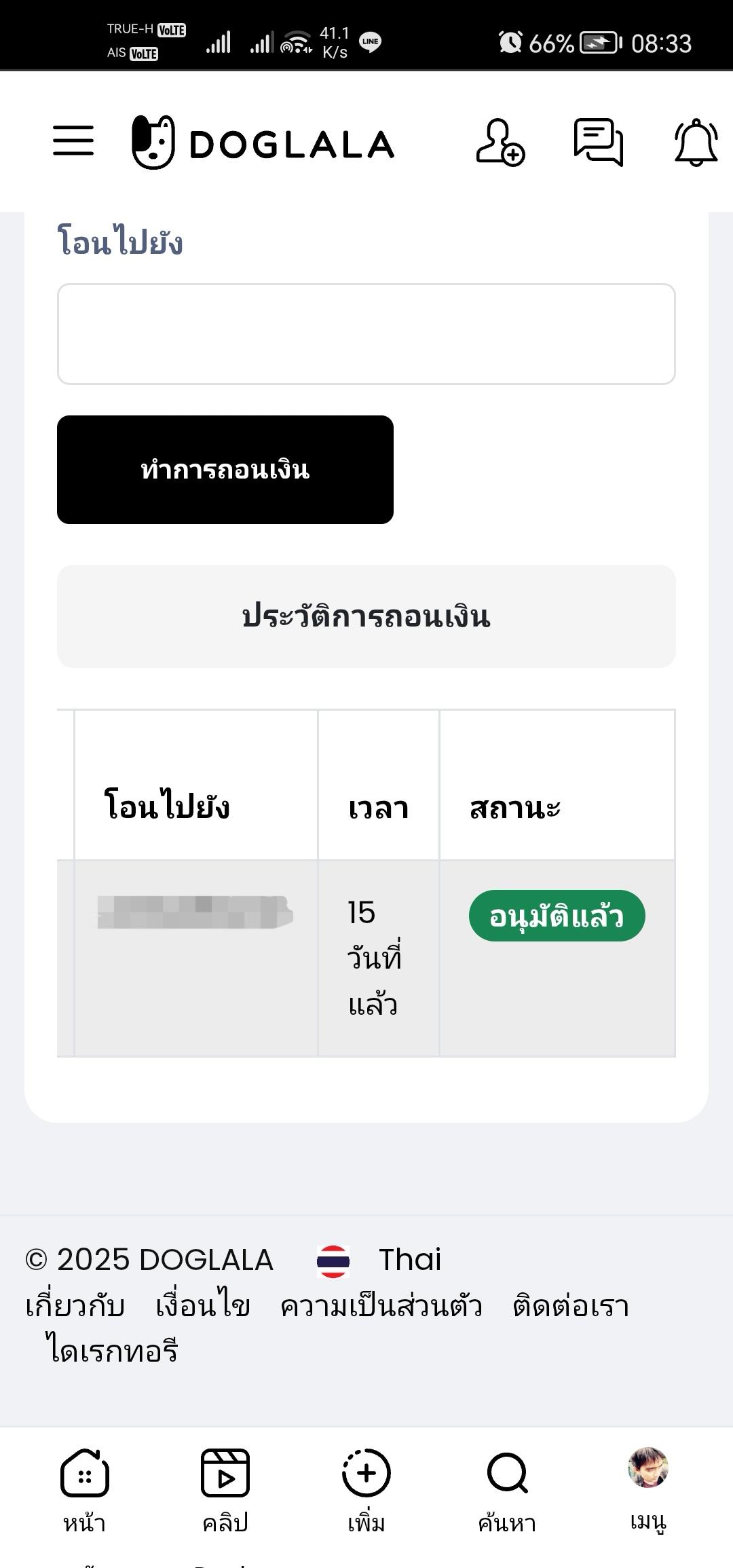Image resolution: width=733 pixels, height=1568 pixels.
Task: Go to the DOGLALA home logo
Action: 263,143
